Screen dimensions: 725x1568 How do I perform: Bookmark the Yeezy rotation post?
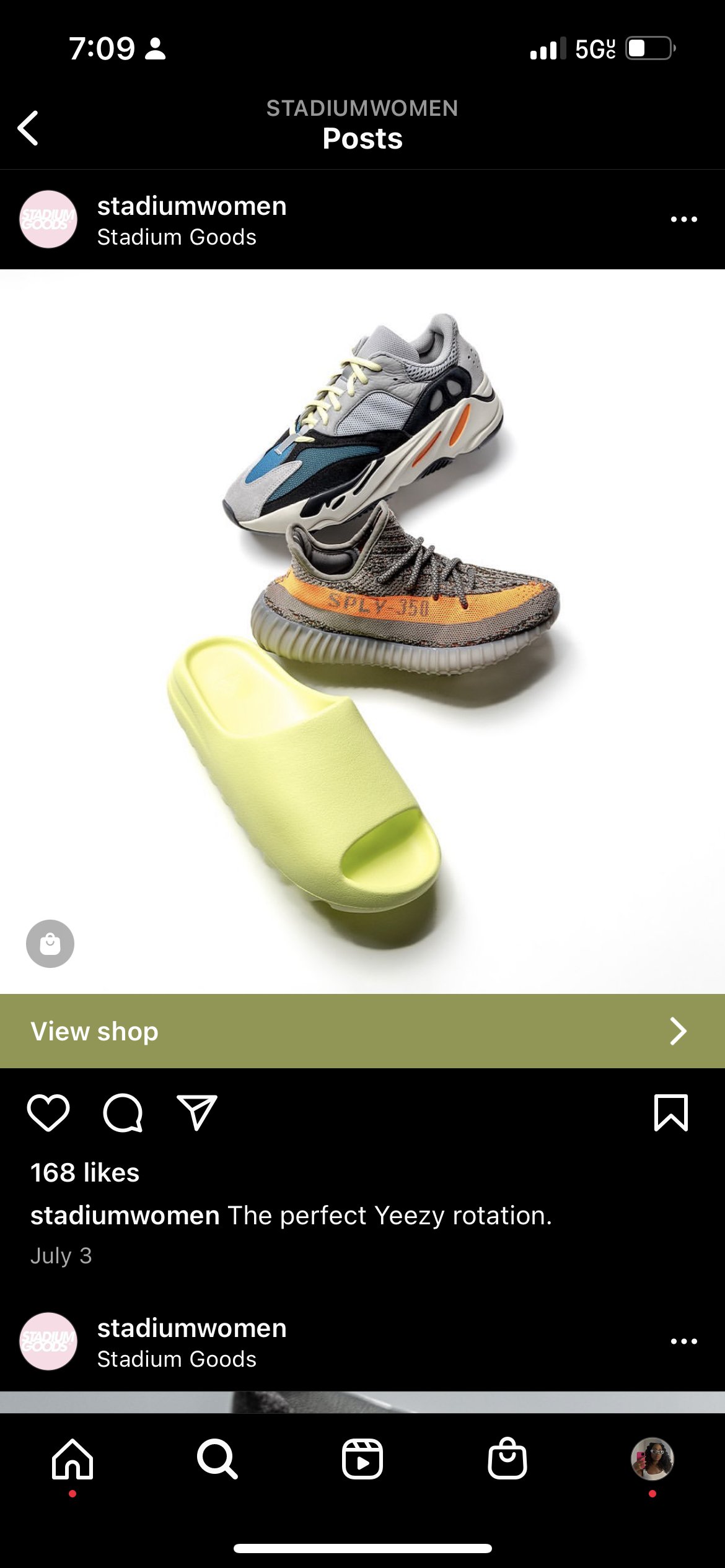[671, 1113]
